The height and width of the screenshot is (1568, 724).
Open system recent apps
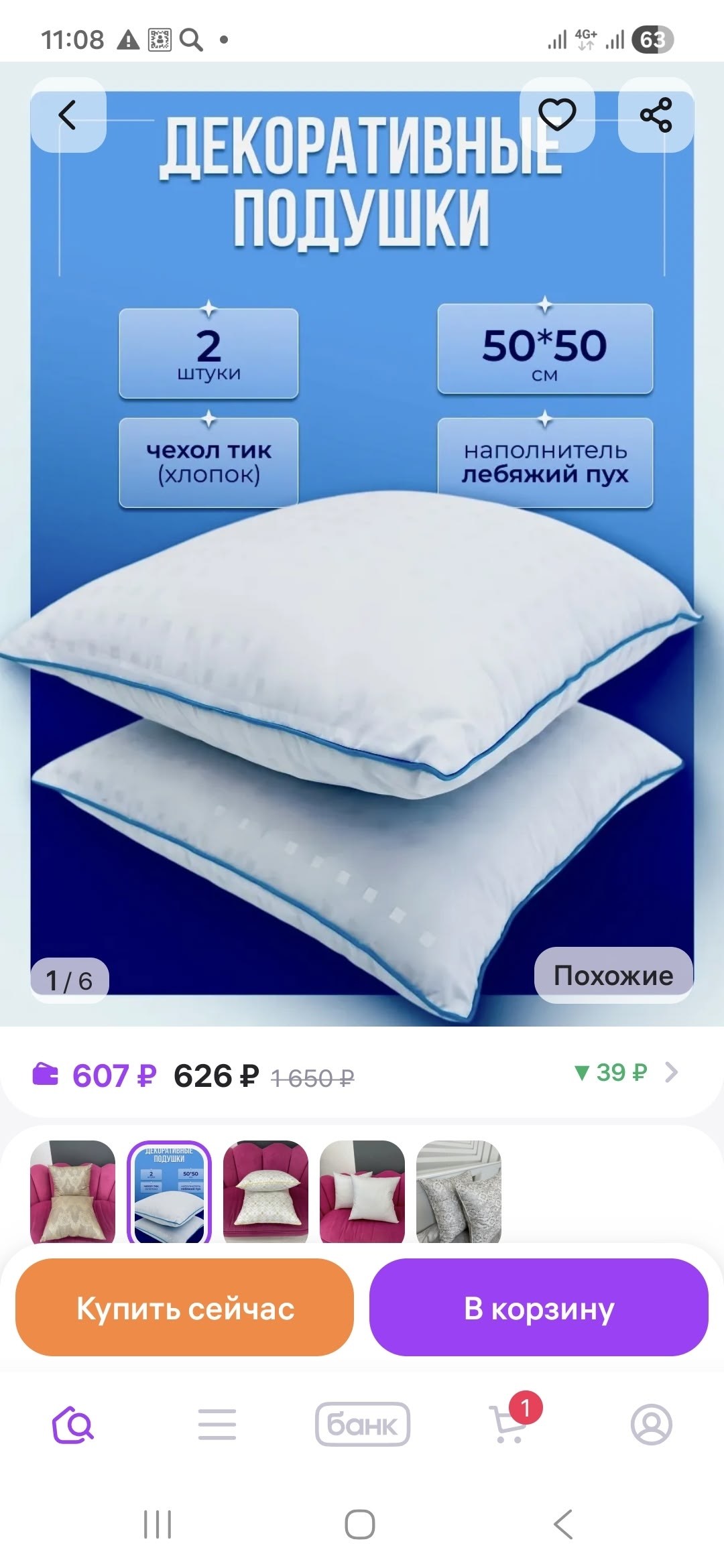(x=158, y=1524)
